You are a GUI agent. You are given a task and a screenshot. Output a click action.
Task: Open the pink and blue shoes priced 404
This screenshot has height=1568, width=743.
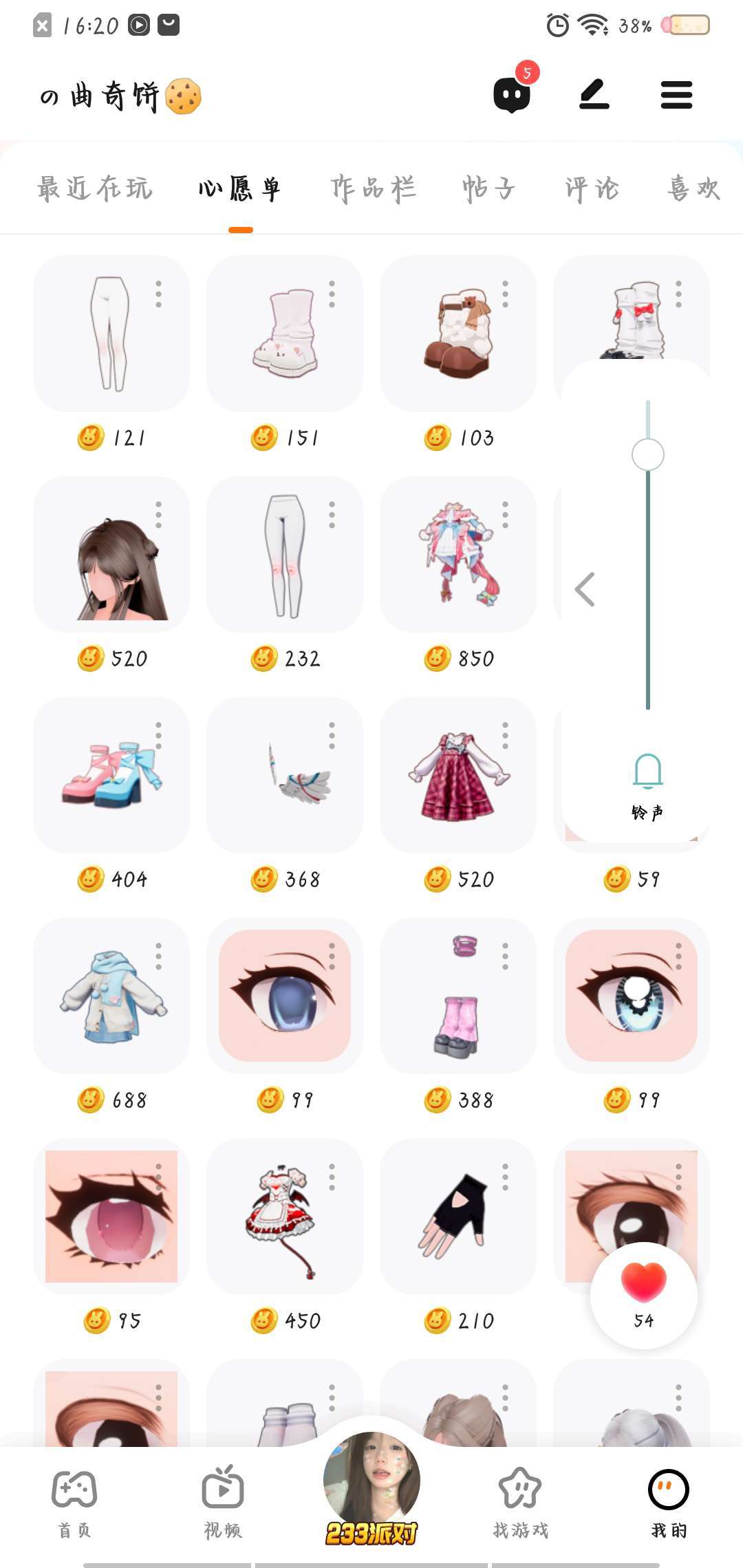[x=110, y=776]
